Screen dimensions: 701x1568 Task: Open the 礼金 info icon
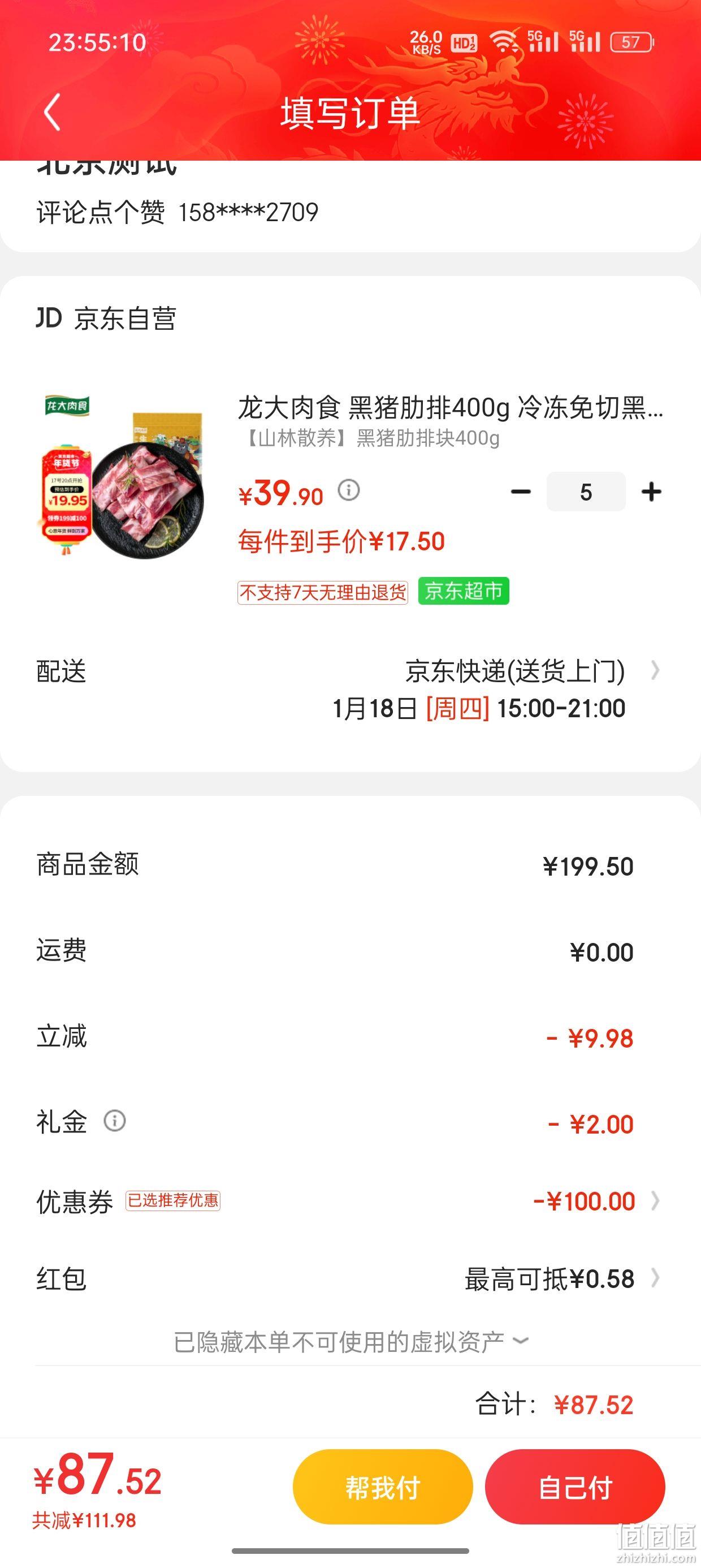coord(114,1120)
